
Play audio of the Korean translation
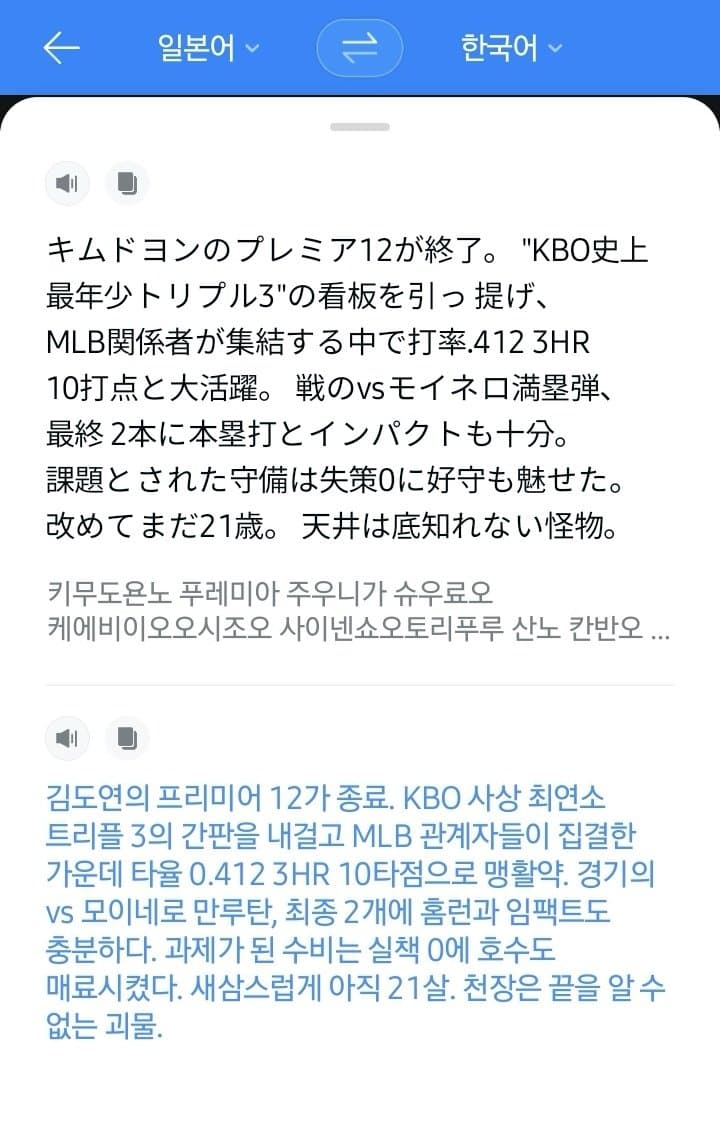coord(67,739)
